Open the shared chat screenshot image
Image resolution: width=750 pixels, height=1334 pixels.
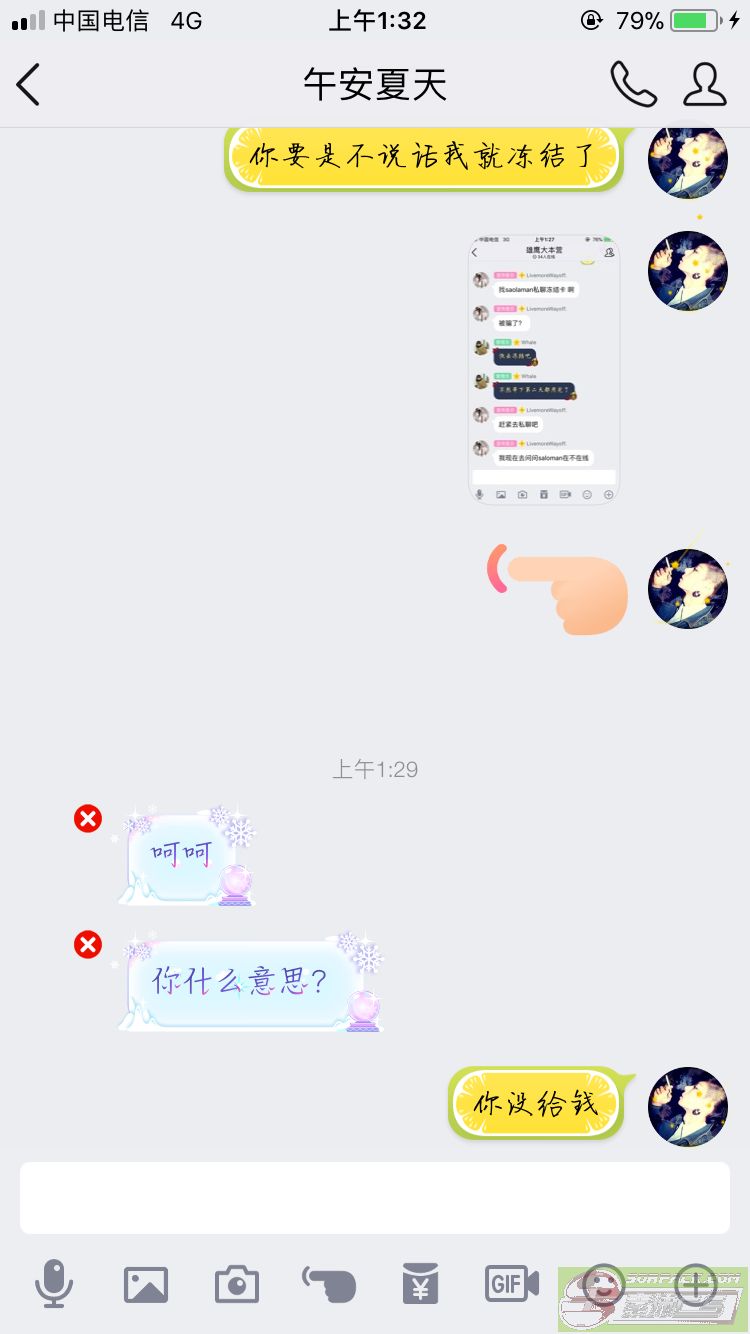(x=544, y=369)
